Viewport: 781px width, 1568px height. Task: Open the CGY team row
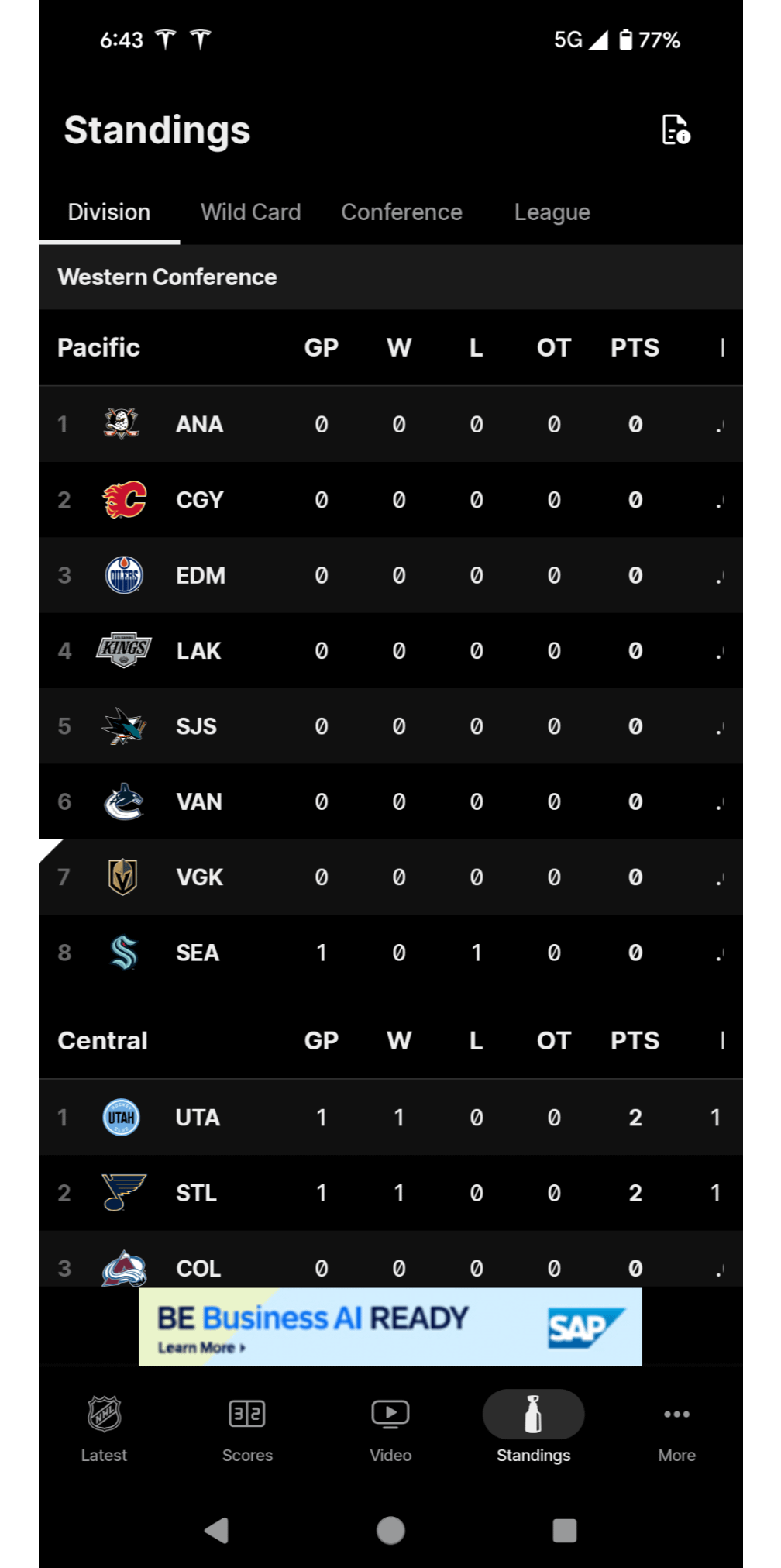click(x=200, y=500)
